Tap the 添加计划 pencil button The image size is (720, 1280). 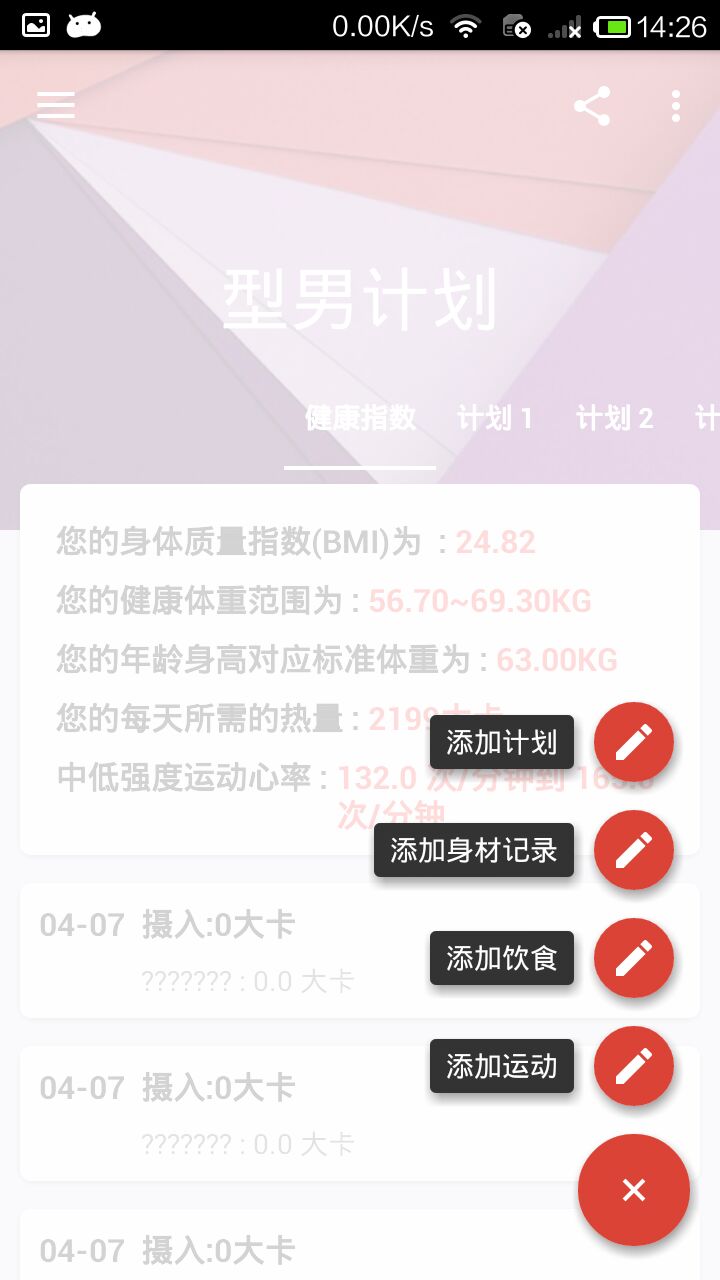coord(633,742)
